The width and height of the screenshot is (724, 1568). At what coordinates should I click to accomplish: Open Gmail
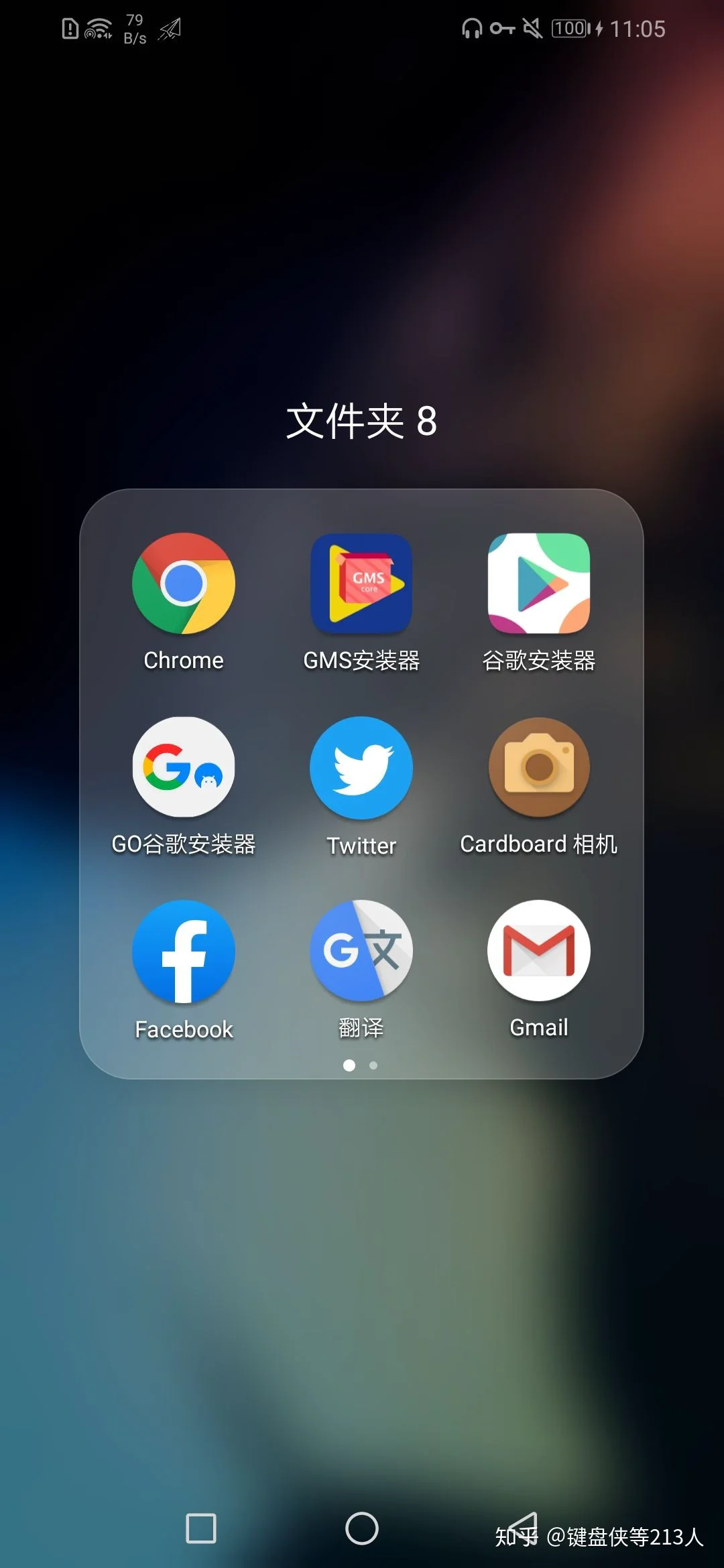click(538, 951)
